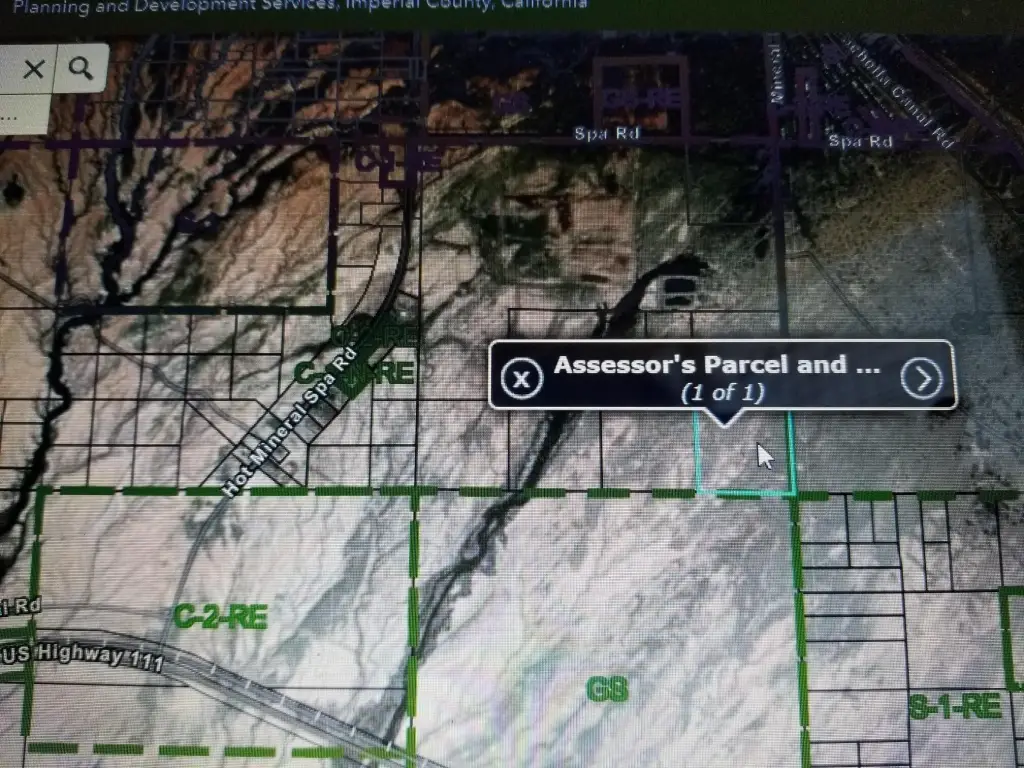Close the Assessor's Parcel popup
The height and width of the screenshot is (768, 1024).
[x=520, y=378]
